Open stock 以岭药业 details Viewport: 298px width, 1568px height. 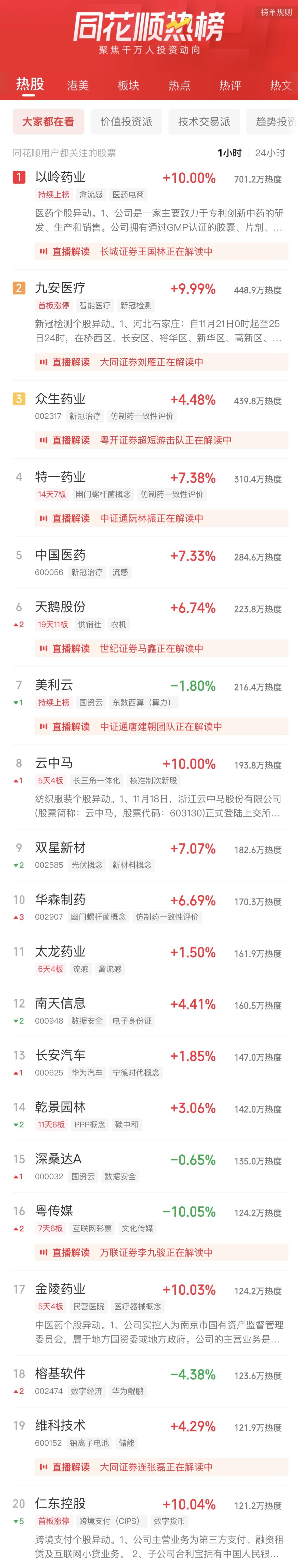(x=60, y=177)
